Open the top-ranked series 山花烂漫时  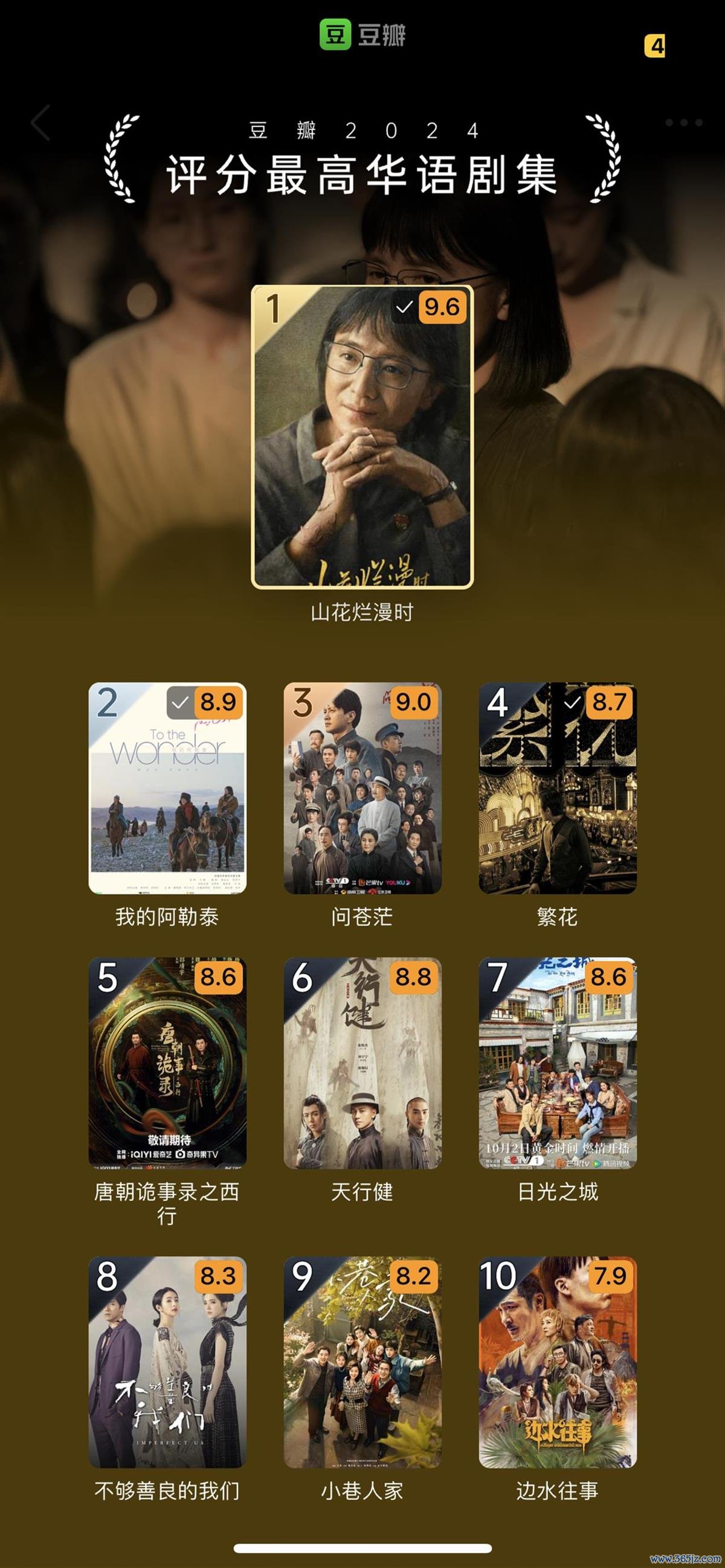[x=362, y=437]
